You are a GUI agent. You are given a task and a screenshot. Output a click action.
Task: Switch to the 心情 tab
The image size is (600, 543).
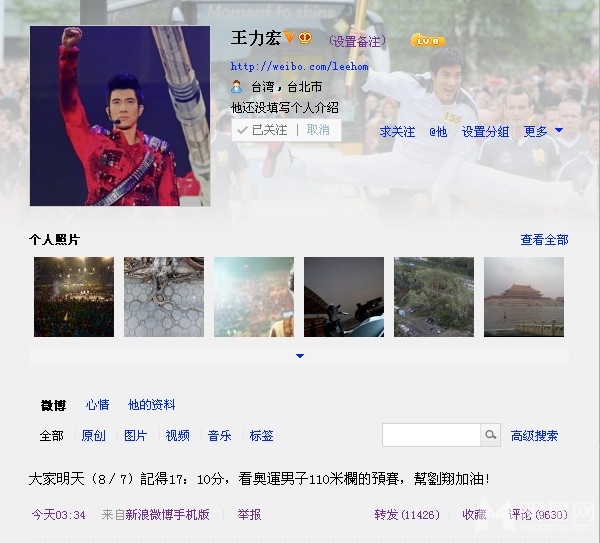click(97, 405)
